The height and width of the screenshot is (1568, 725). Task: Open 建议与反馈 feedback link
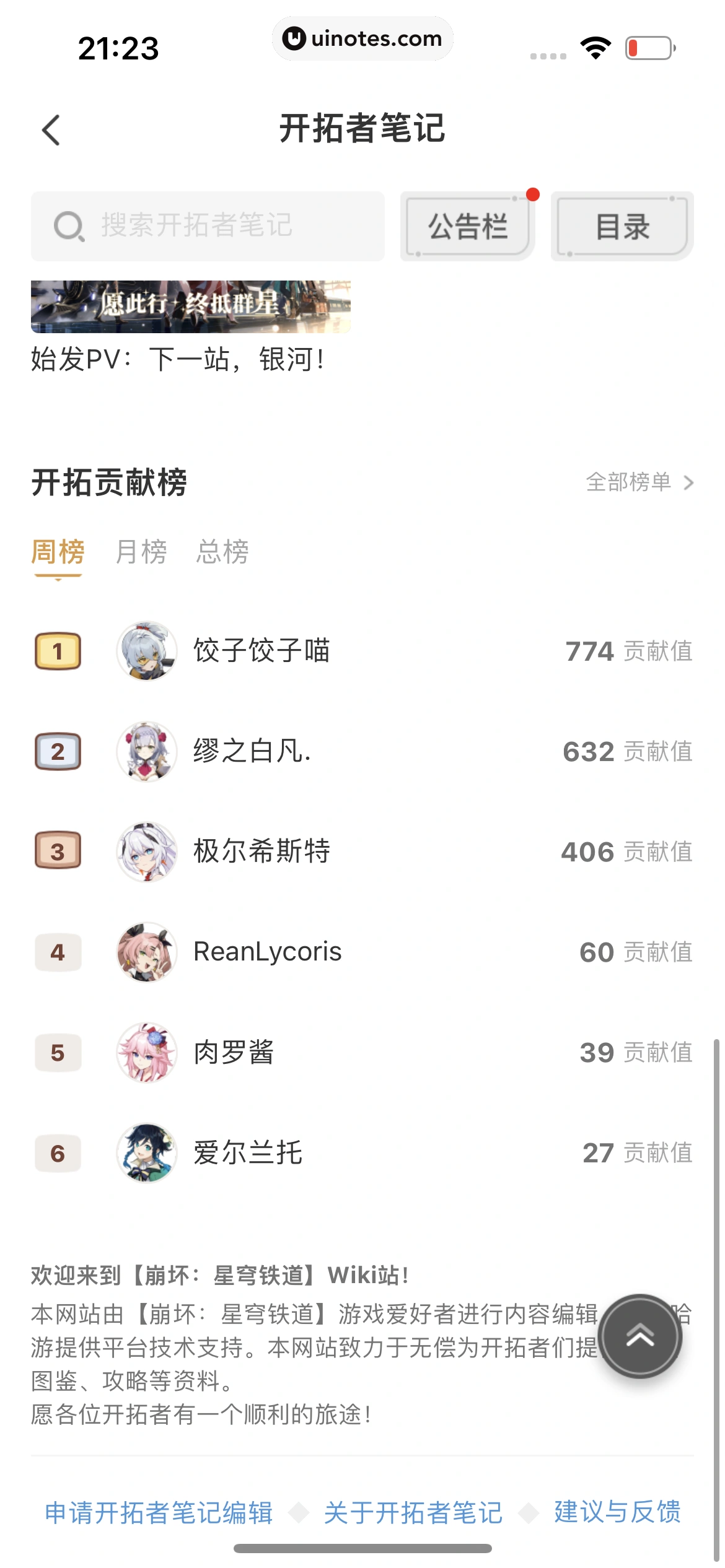click(x=617, y=1512)
